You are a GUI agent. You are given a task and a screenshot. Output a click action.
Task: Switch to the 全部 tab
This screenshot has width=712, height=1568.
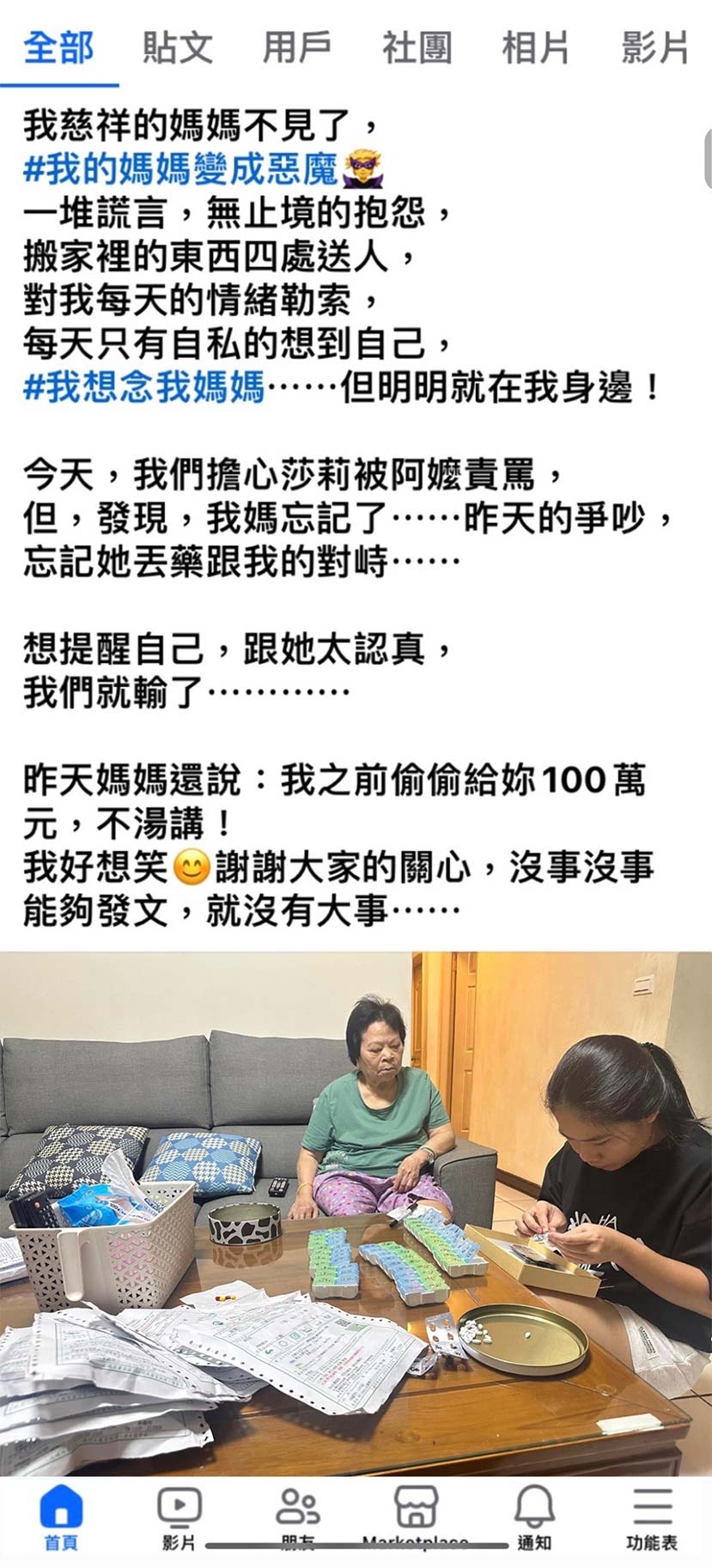pos(58,47)
